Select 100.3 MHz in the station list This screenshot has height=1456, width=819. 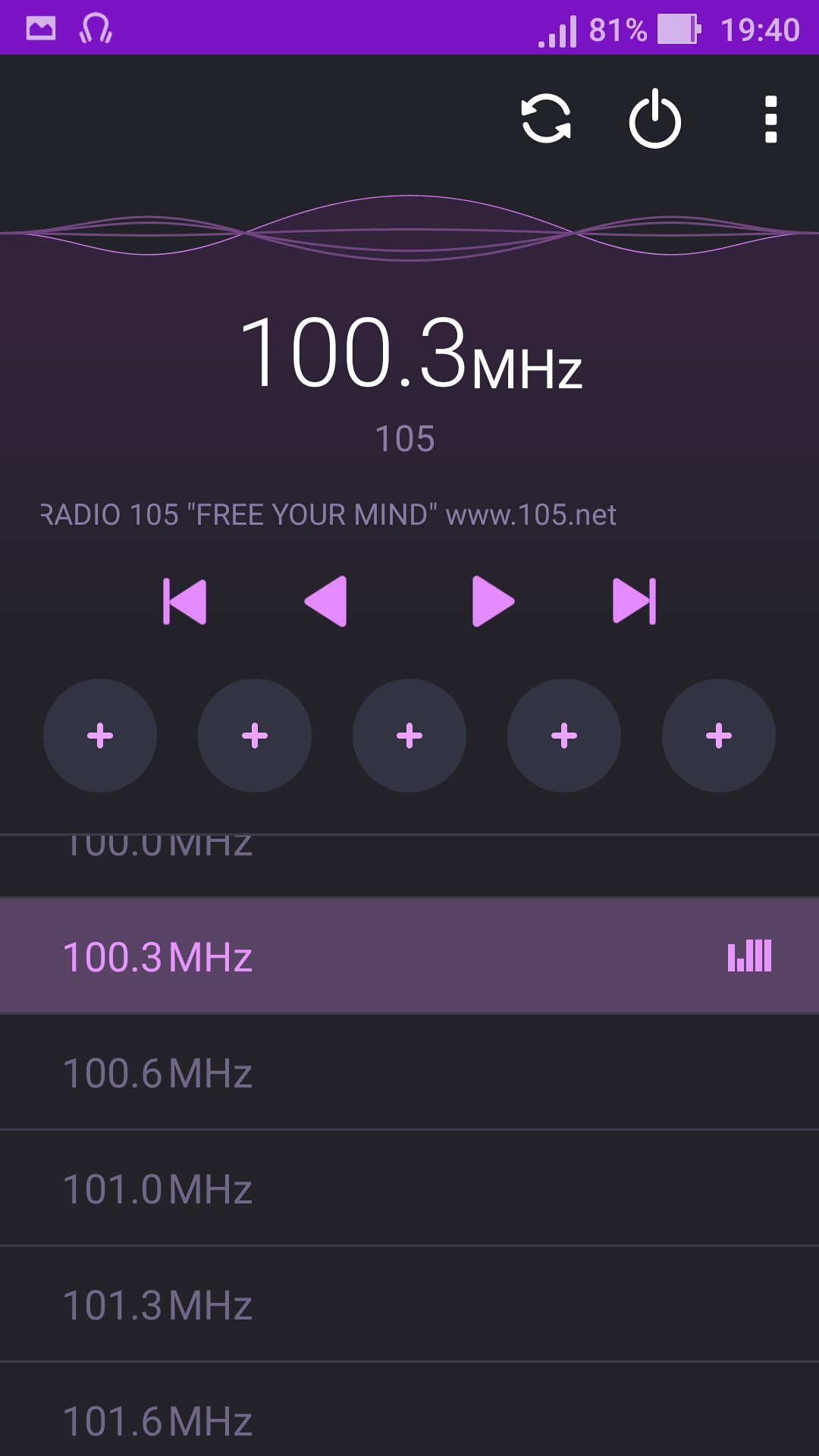409,956
